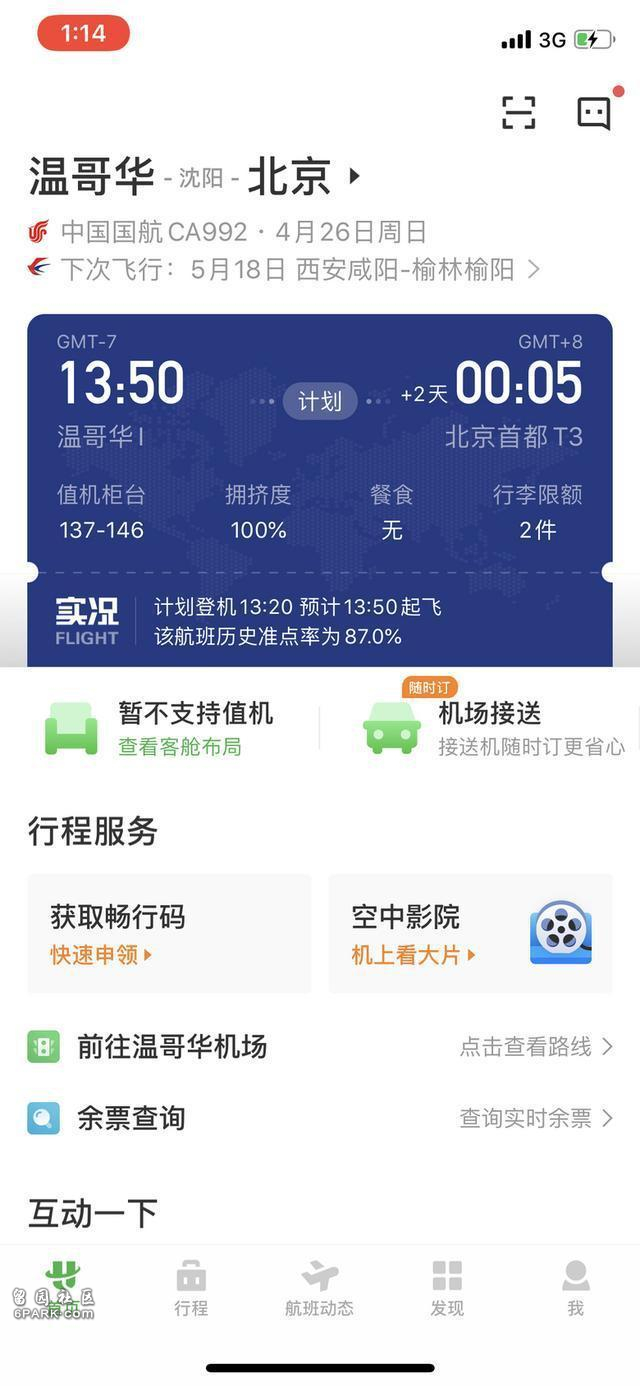The image size is (640, 1386).
Task: Open 空中影院 in-flight cinema card
Action: 470,933
